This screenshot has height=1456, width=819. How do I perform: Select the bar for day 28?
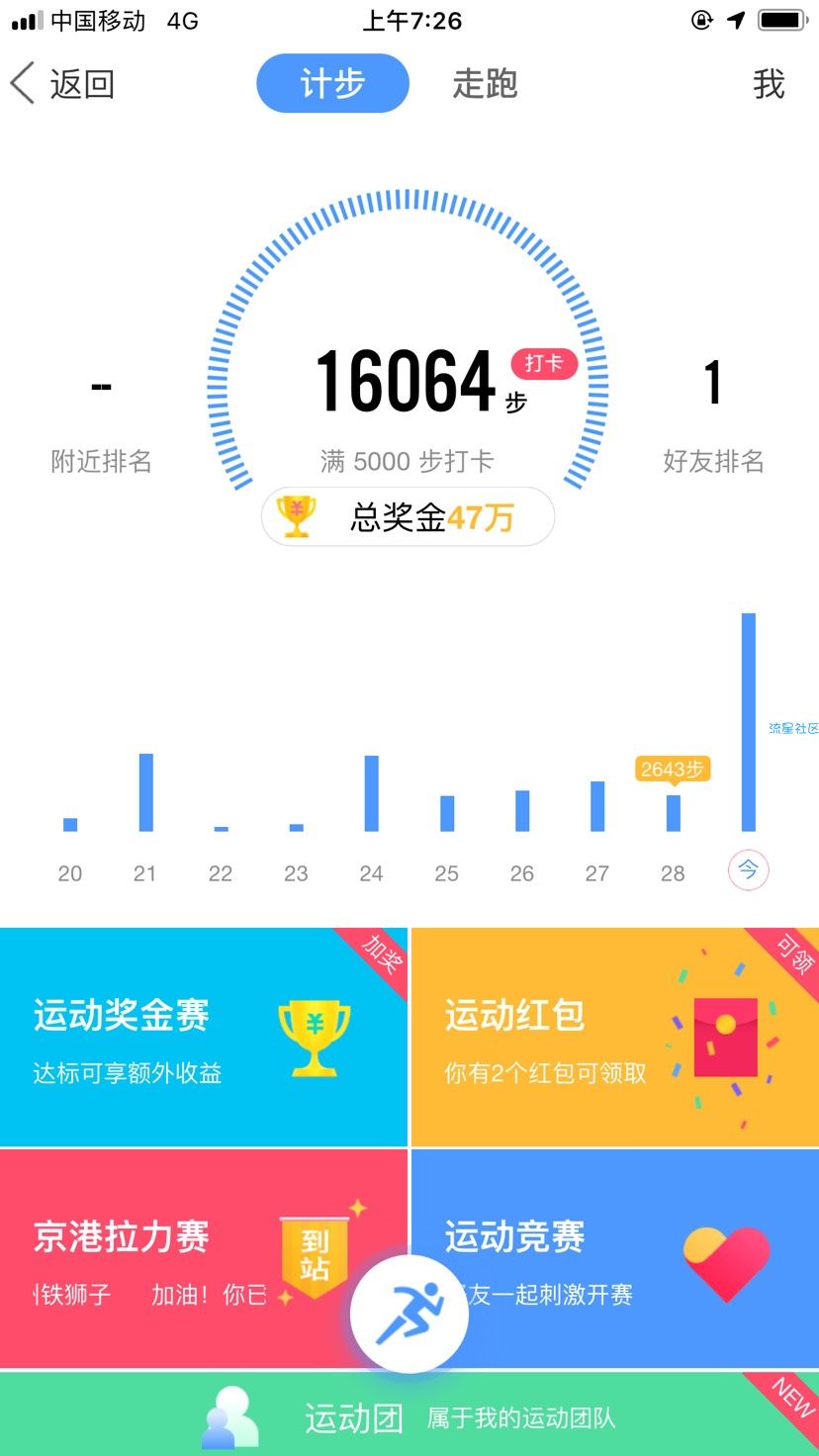click(673, 811)
